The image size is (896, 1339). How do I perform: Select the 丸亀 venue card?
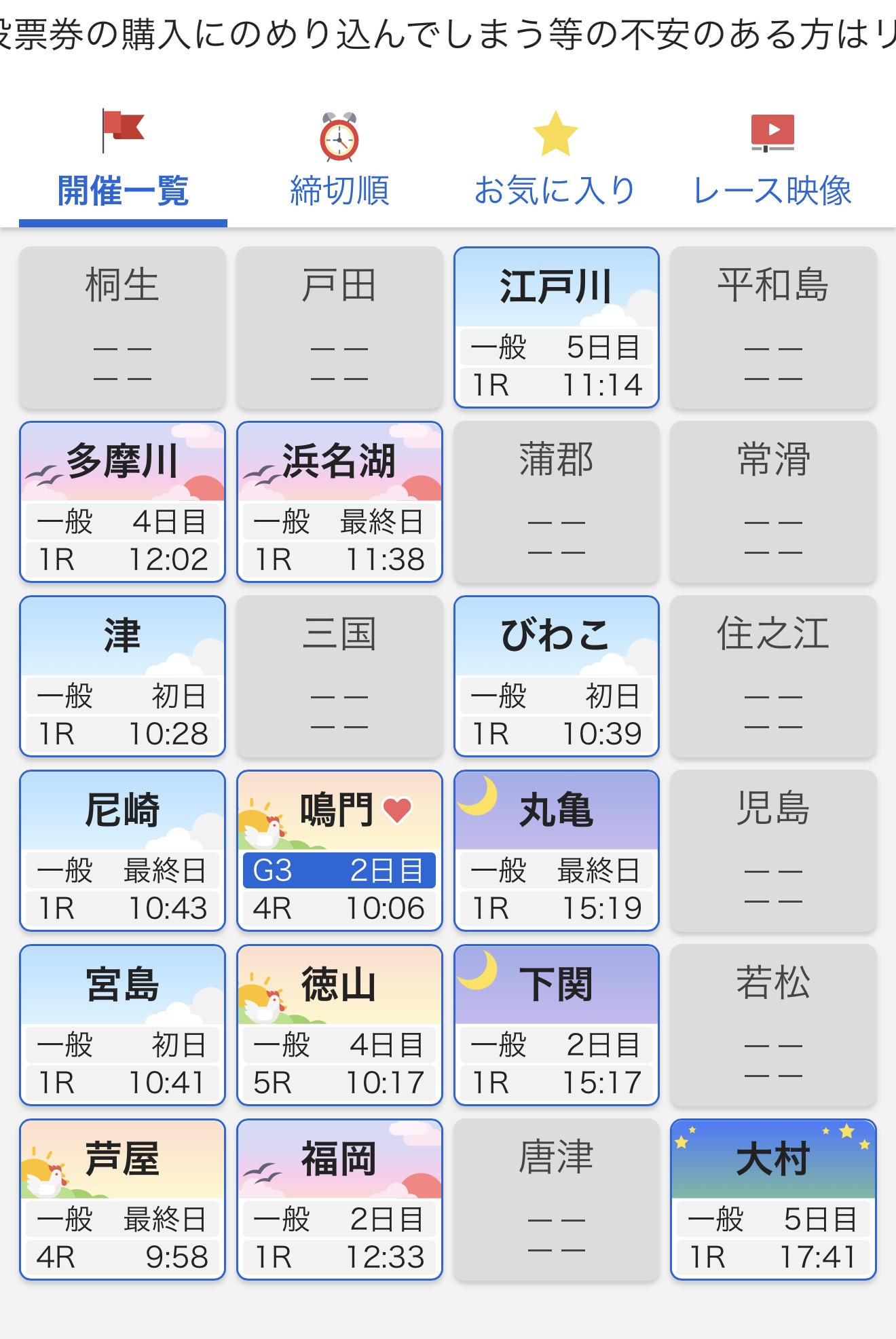click(556, 850)
